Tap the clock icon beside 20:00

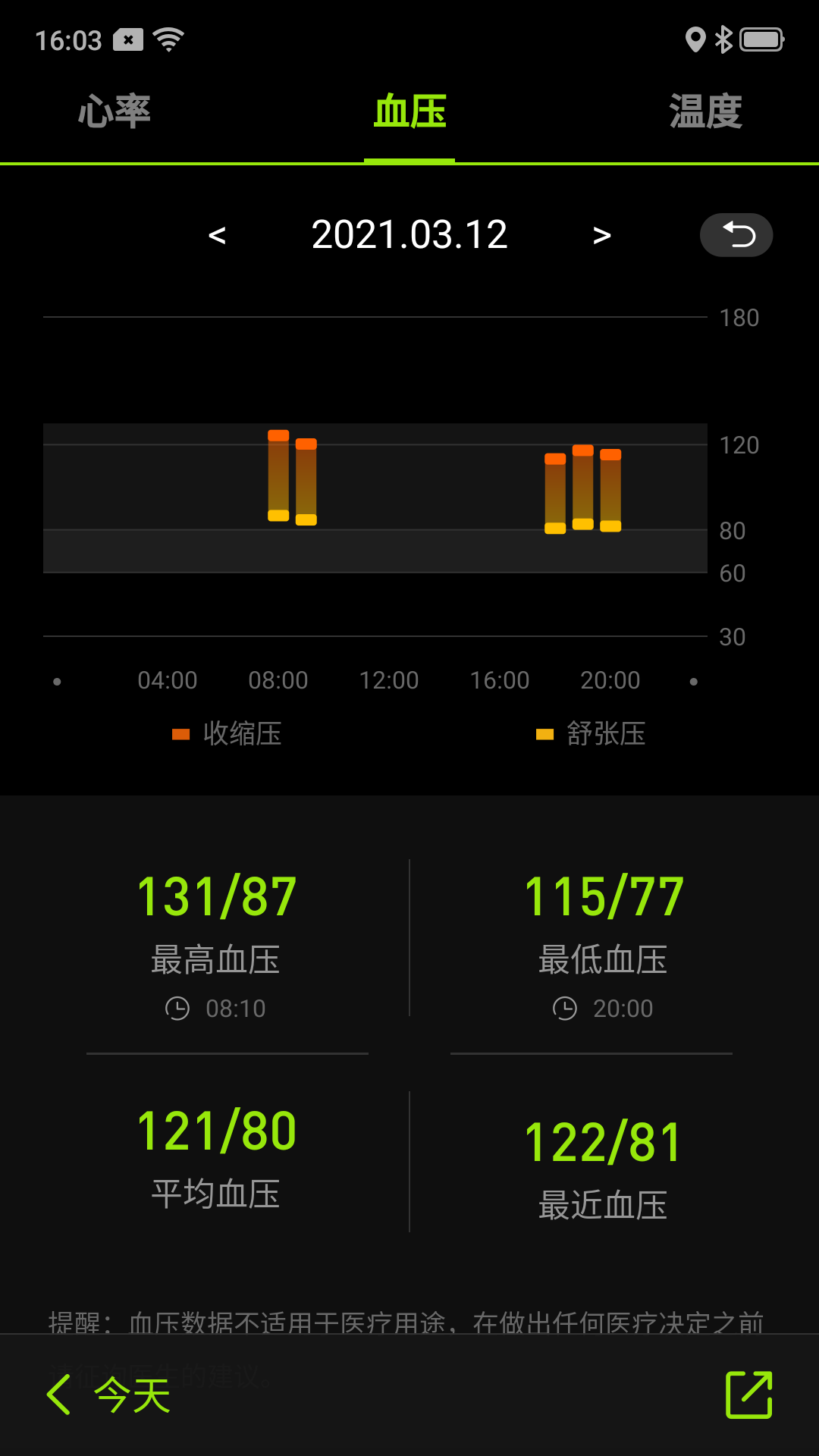pyautogui.click(x=565, y=1009)
